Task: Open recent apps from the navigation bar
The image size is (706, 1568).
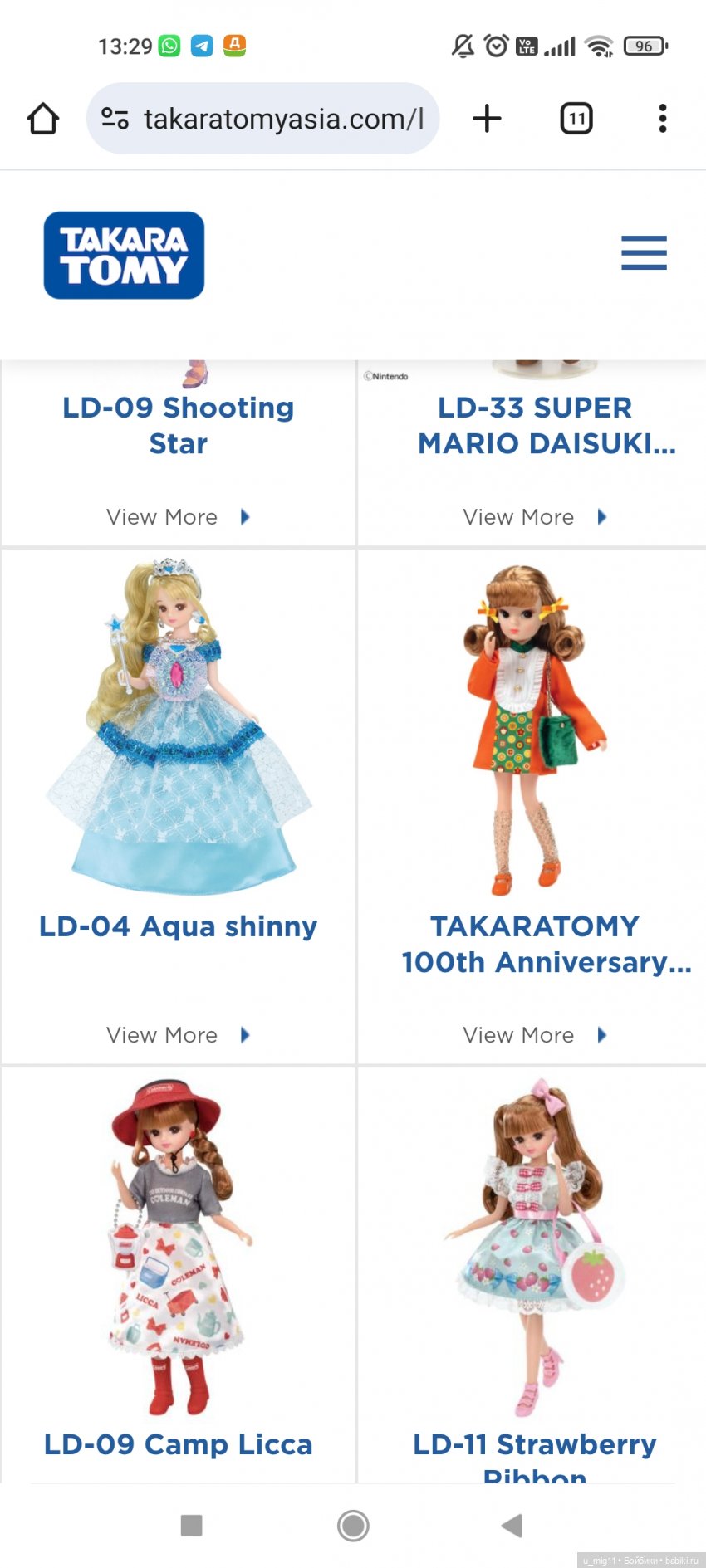Action: pyautogui.click(x=191, y=1525)
